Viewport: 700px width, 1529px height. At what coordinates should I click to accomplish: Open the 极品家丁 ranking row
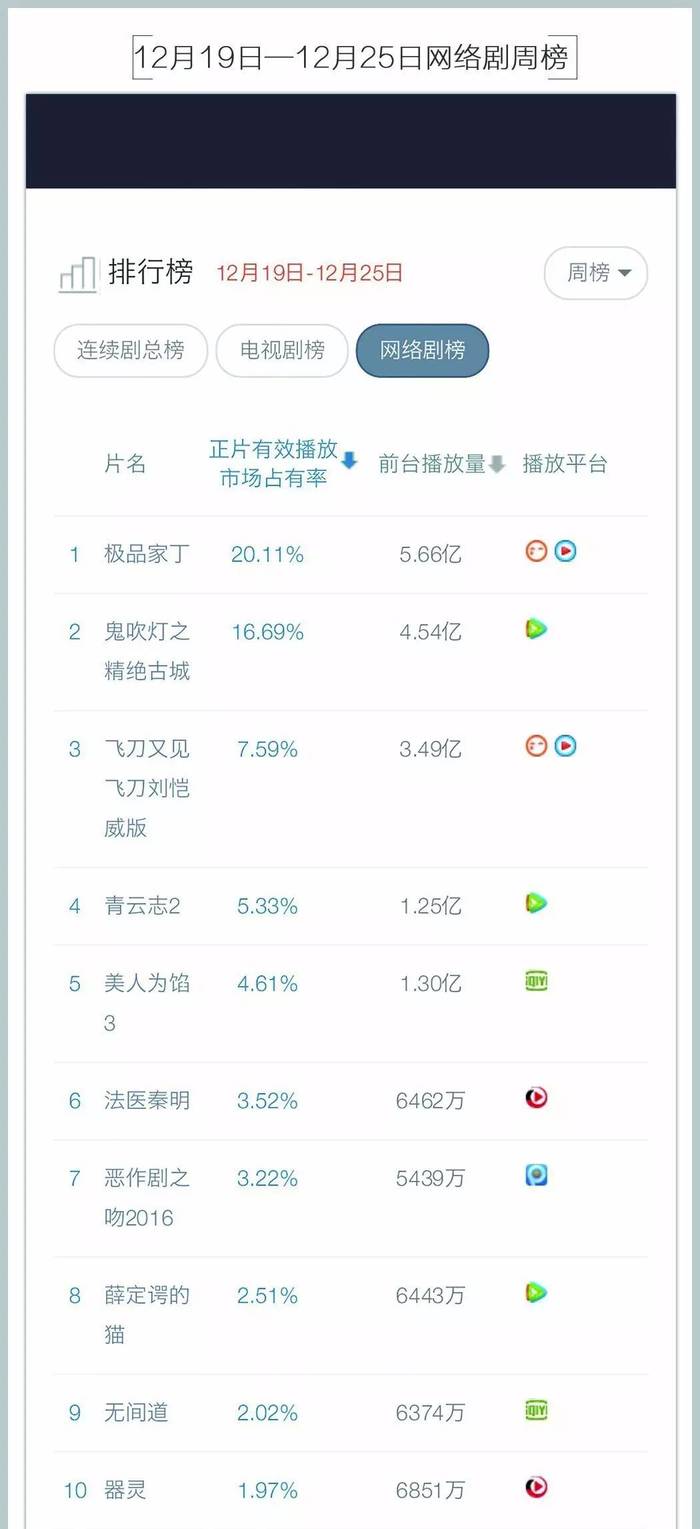(x=351, y=554)
